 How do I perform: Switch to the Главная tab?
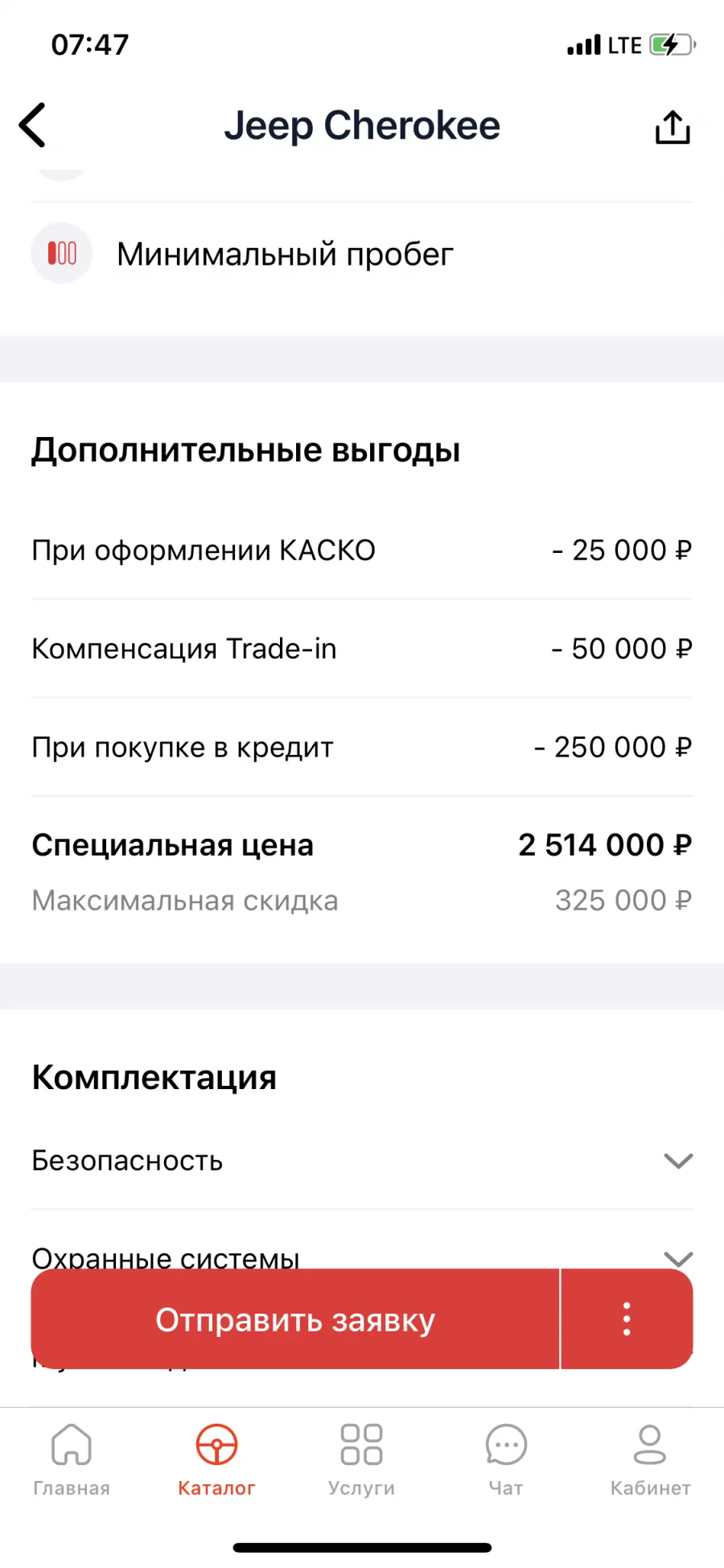[72, 1460]
